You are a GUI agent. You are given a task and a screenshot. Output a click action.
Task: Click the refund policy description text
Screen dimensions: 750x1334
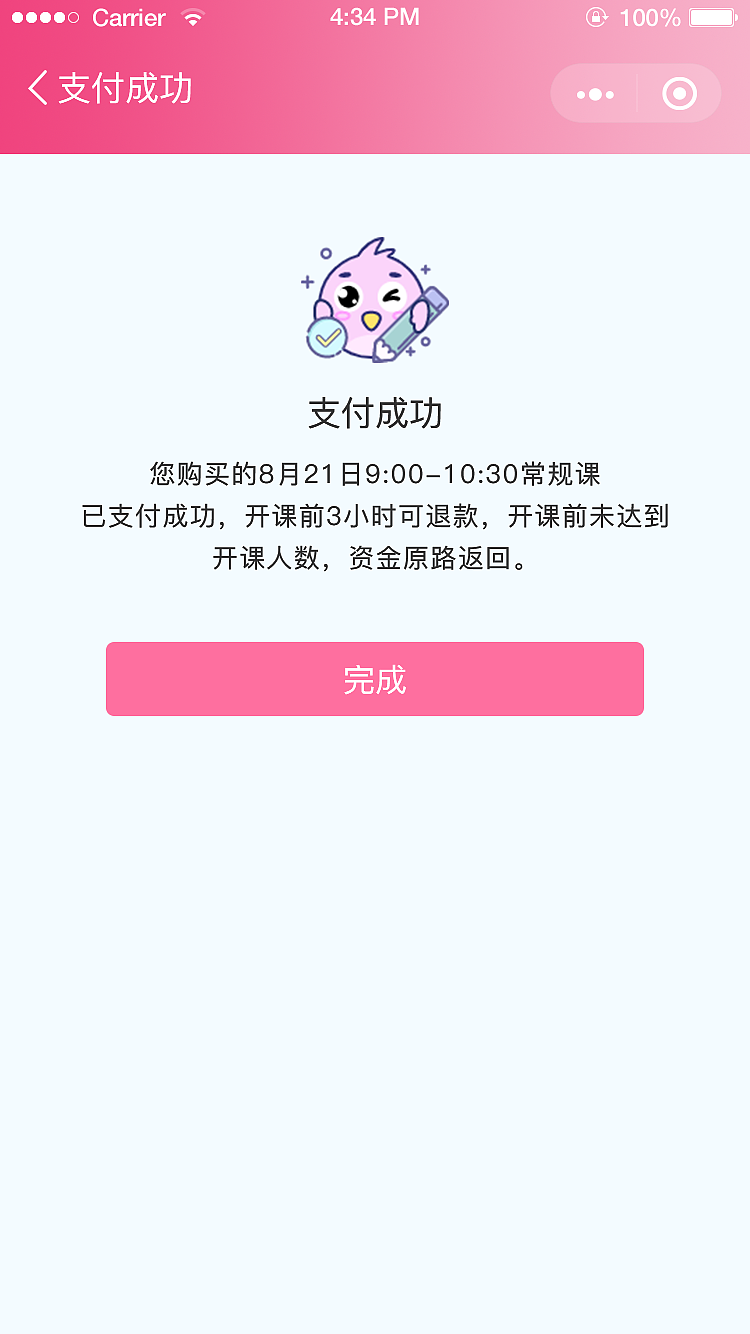coord(374,517)
